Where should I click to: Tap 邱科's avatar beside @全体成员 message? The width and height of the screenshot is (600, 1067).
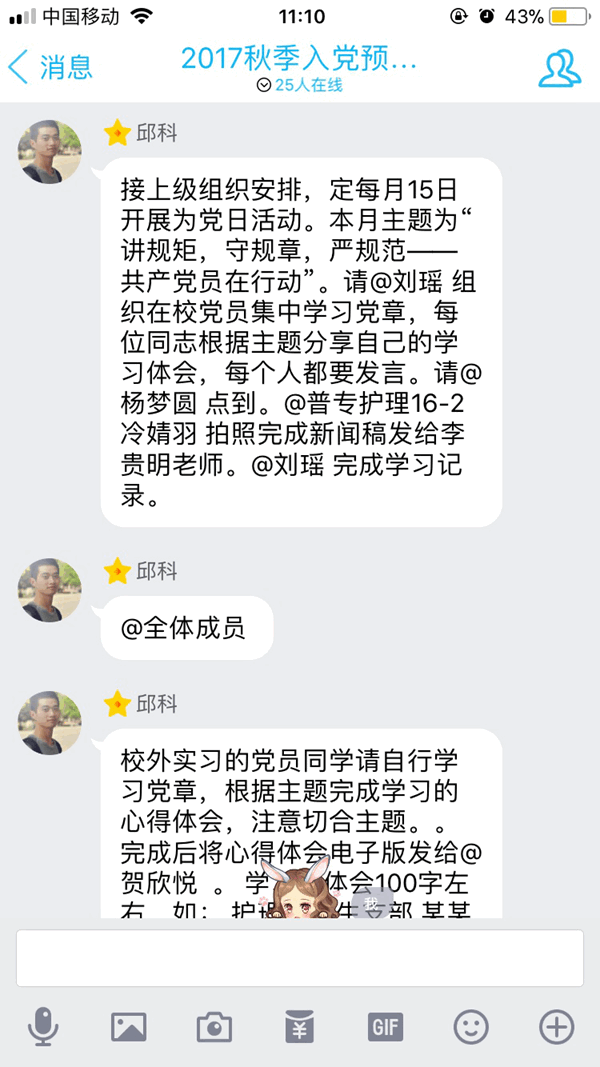pyautogui.click(x=50, y=590)
